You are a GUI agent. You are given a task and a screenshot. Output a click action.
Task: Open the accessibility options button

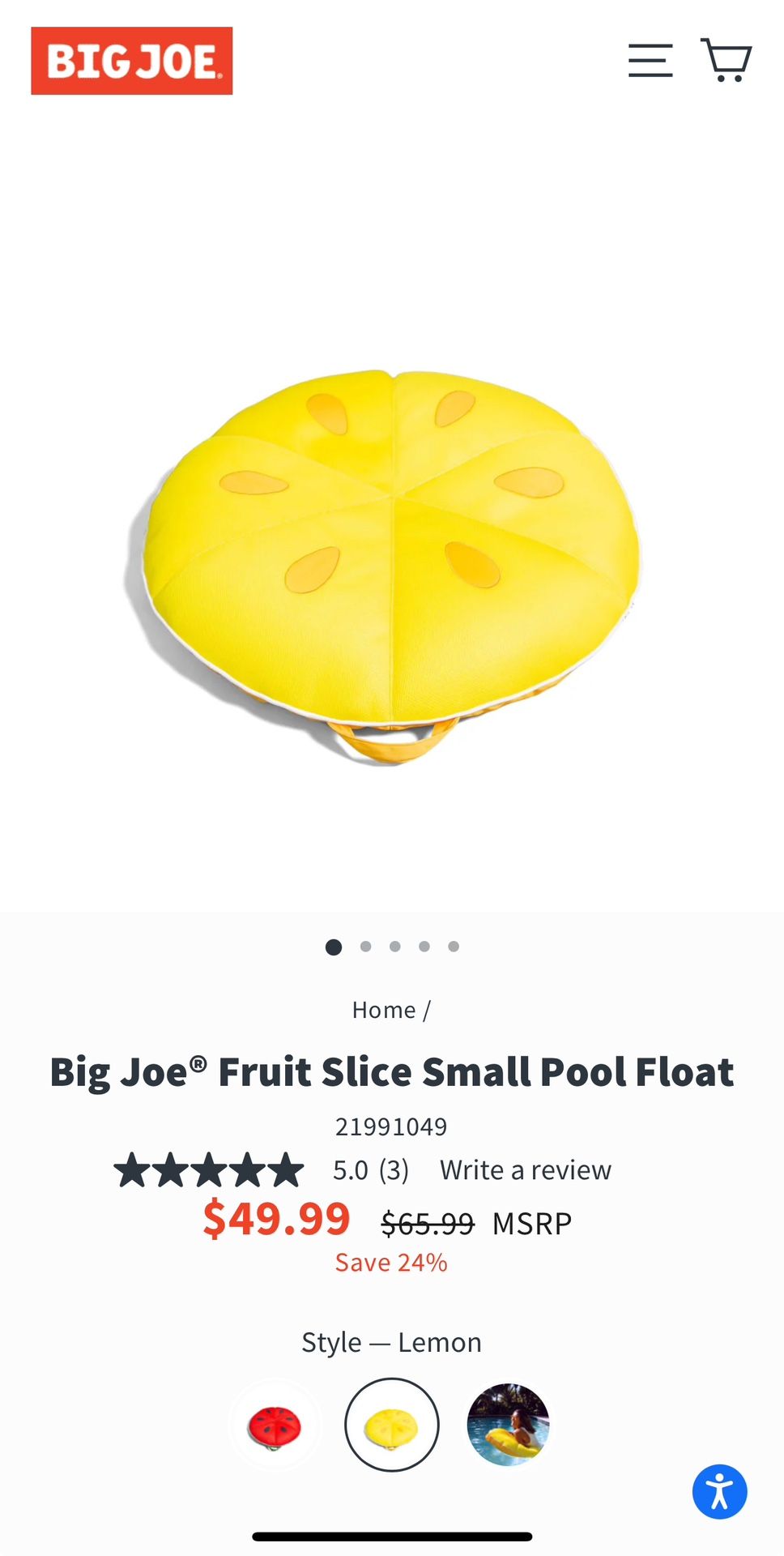[719, 1492]
